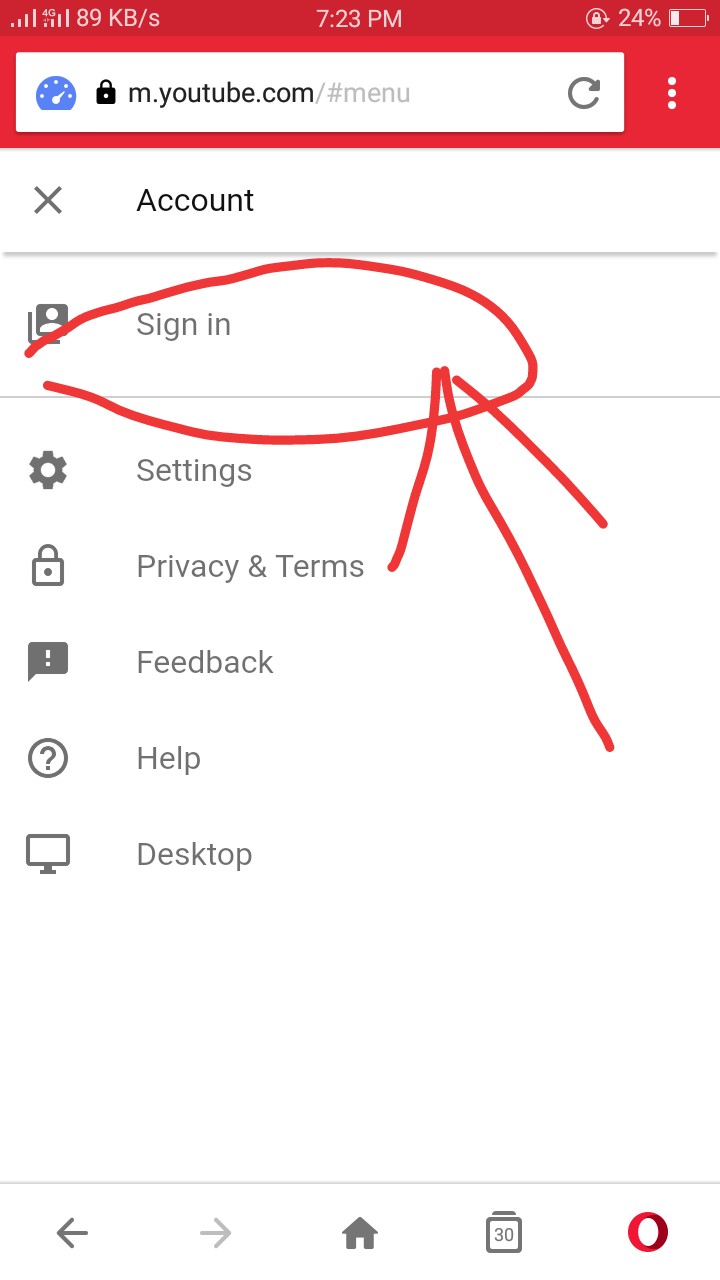Tap Sign in to log in

184,325
